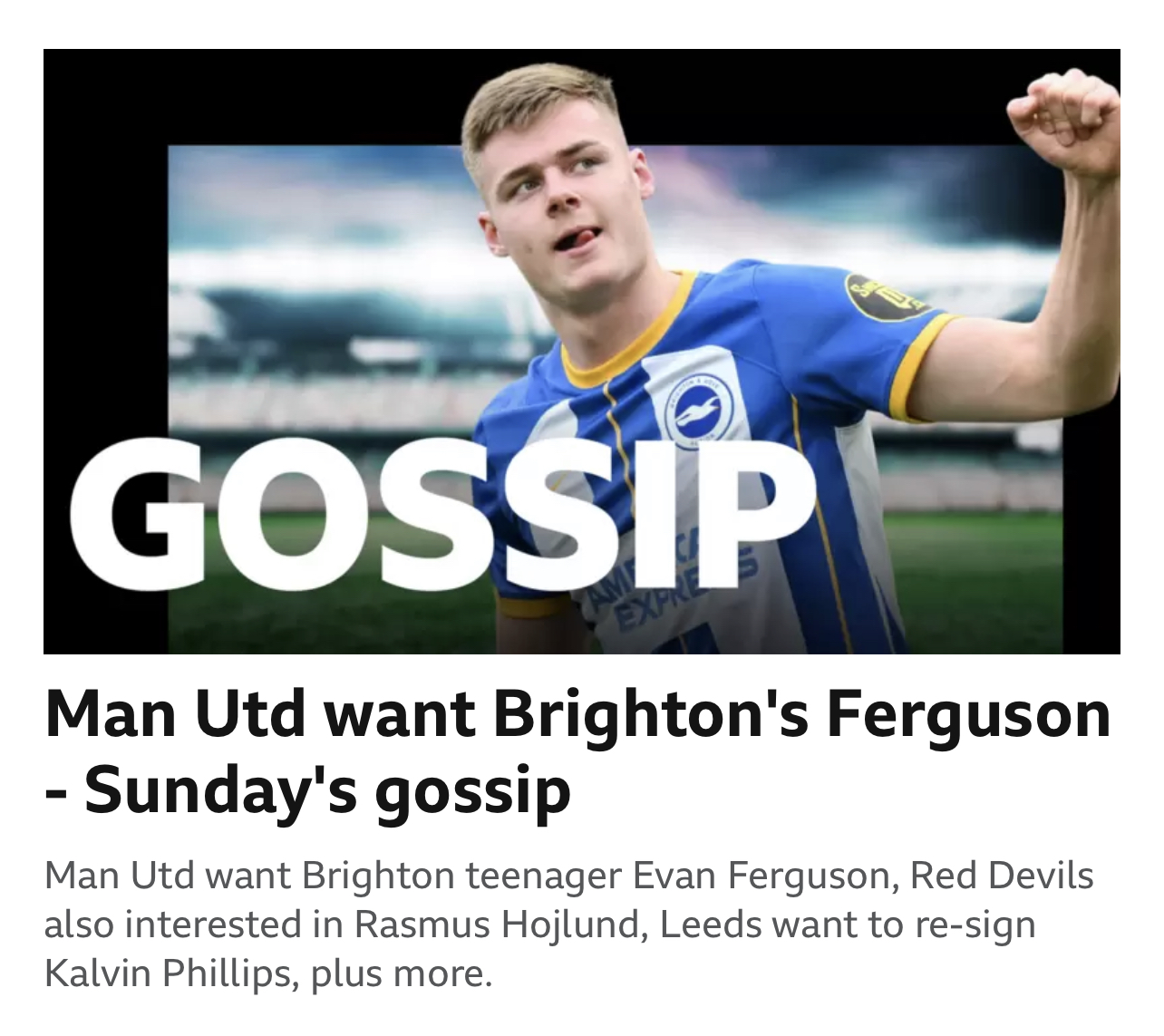Open the Gossip article image with the Brighton player

click(581, 351)
